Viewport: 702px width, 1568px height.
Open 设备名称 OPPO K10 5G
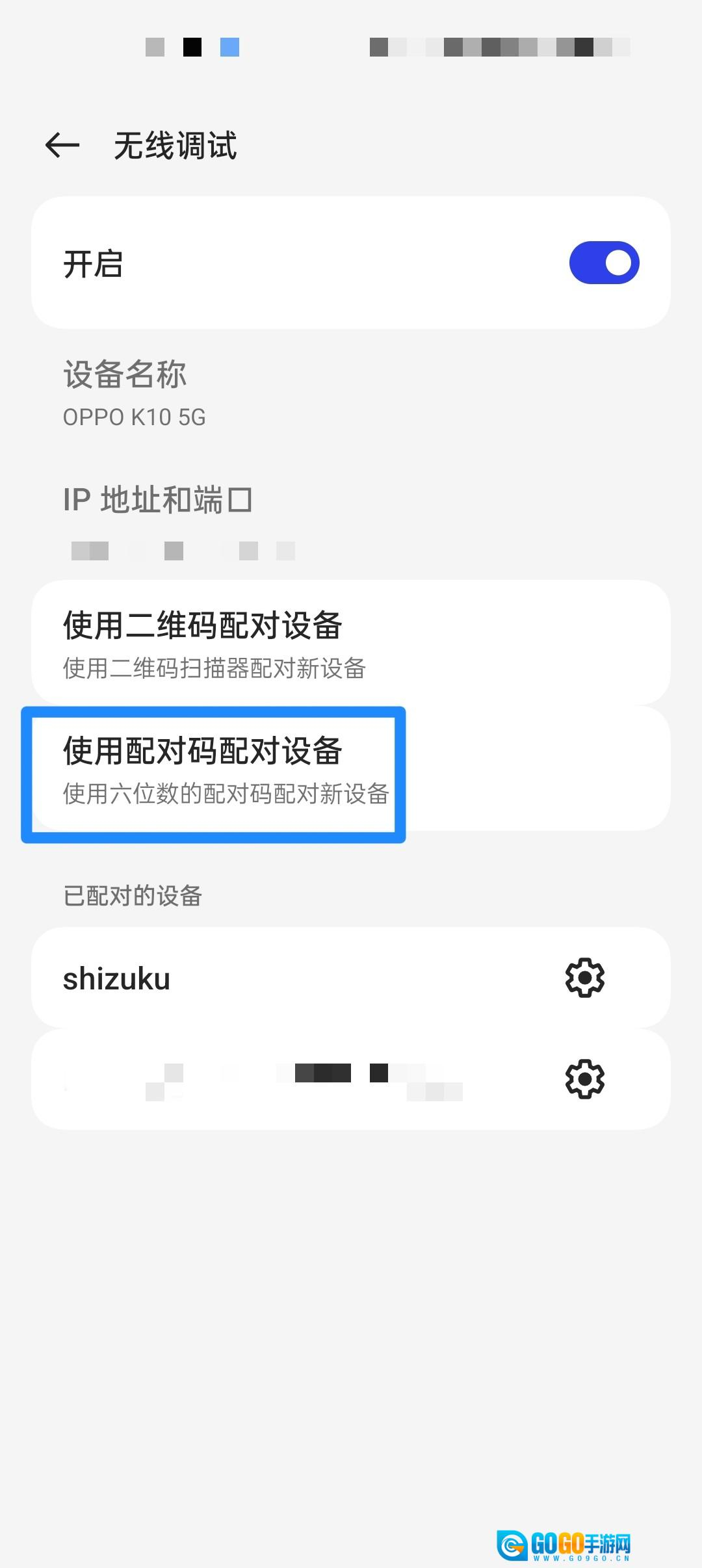point(134,392)
